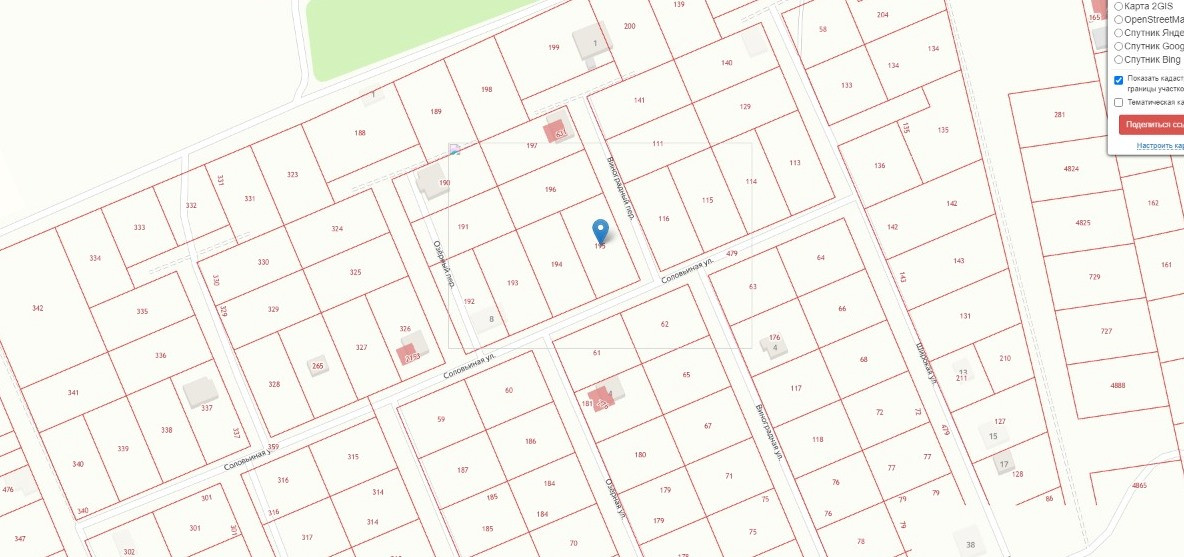Enable the Тематическая карта checkbox
The width and height of the screenshot is (1184, 557).
(1118, 102)
